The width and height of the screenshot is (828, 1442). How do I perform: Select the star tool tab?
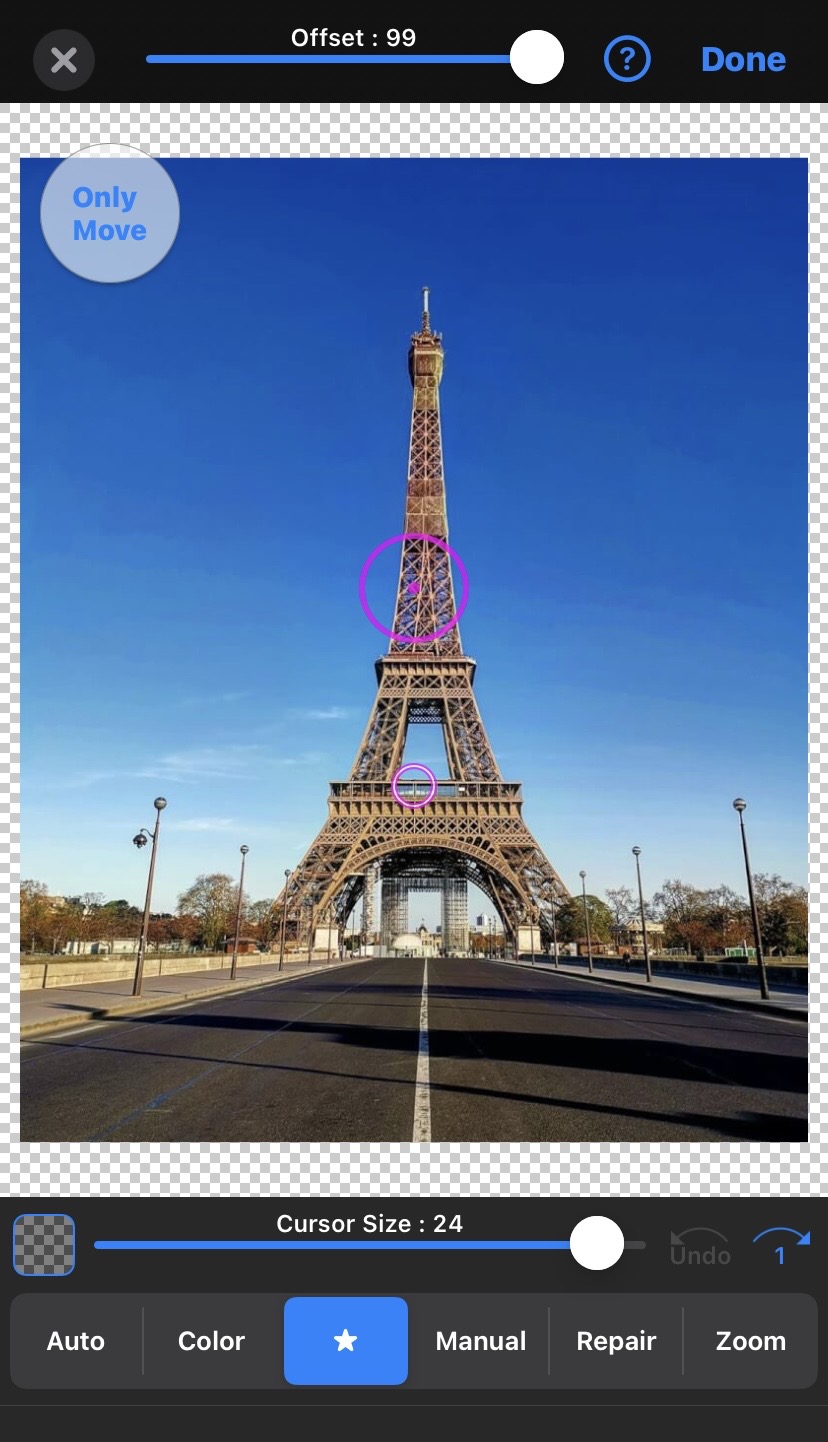click(x=346, y=1341)
